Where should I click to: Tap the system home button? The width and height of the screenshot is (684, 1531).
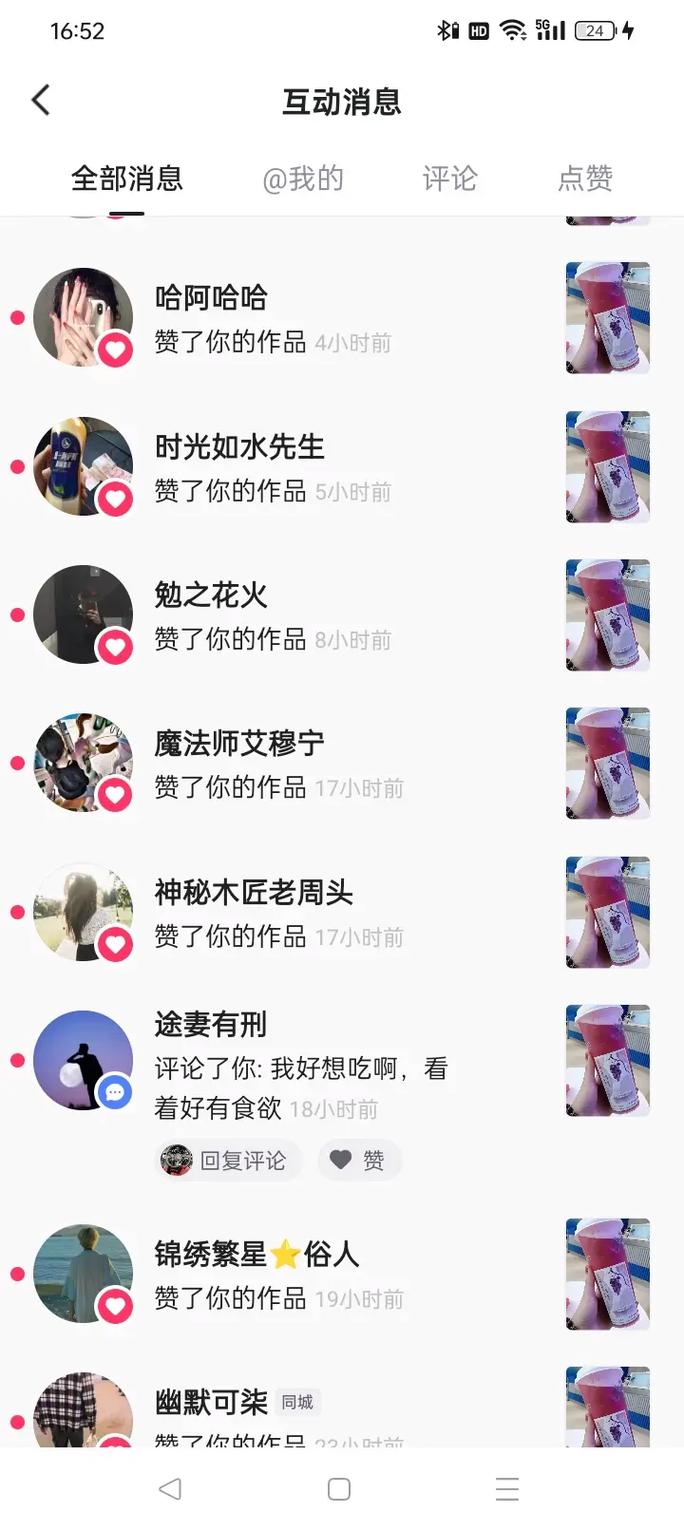pyautogui.click(x=339, y=1489)
